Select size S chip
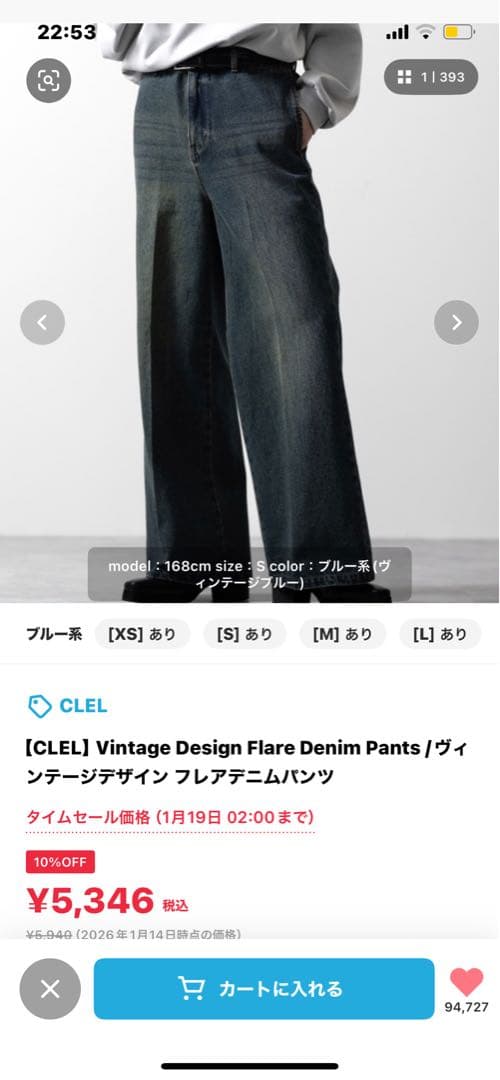This screenshot has height=1080, width=500. [x=244, y=634]
